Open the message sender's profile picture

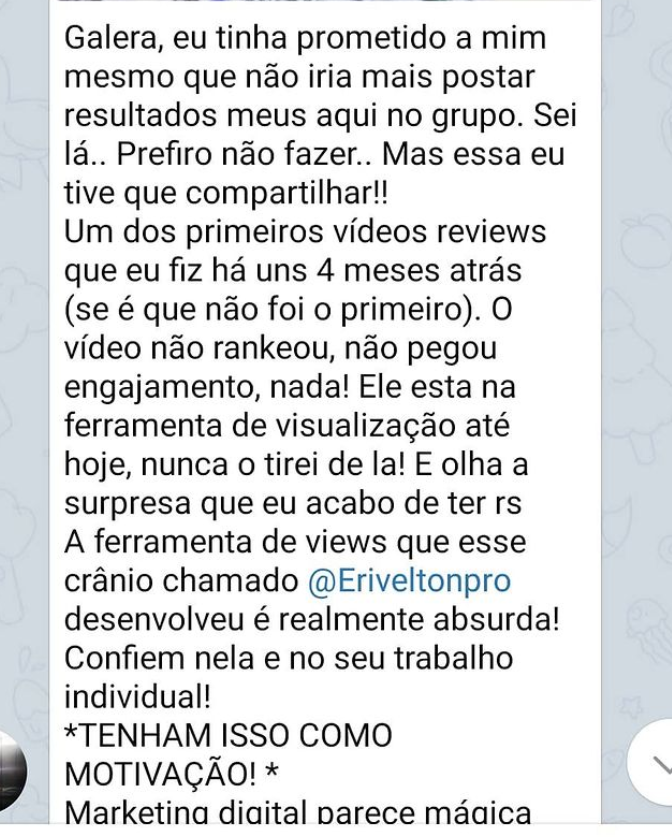click(14, 771)
